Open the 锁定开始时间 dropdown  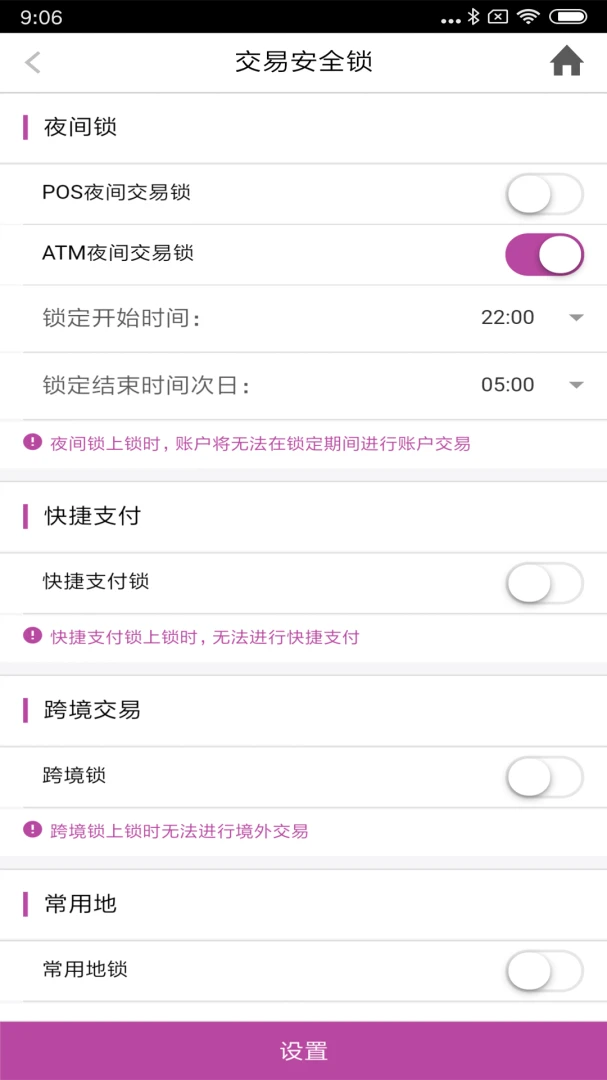click(532, 318)
